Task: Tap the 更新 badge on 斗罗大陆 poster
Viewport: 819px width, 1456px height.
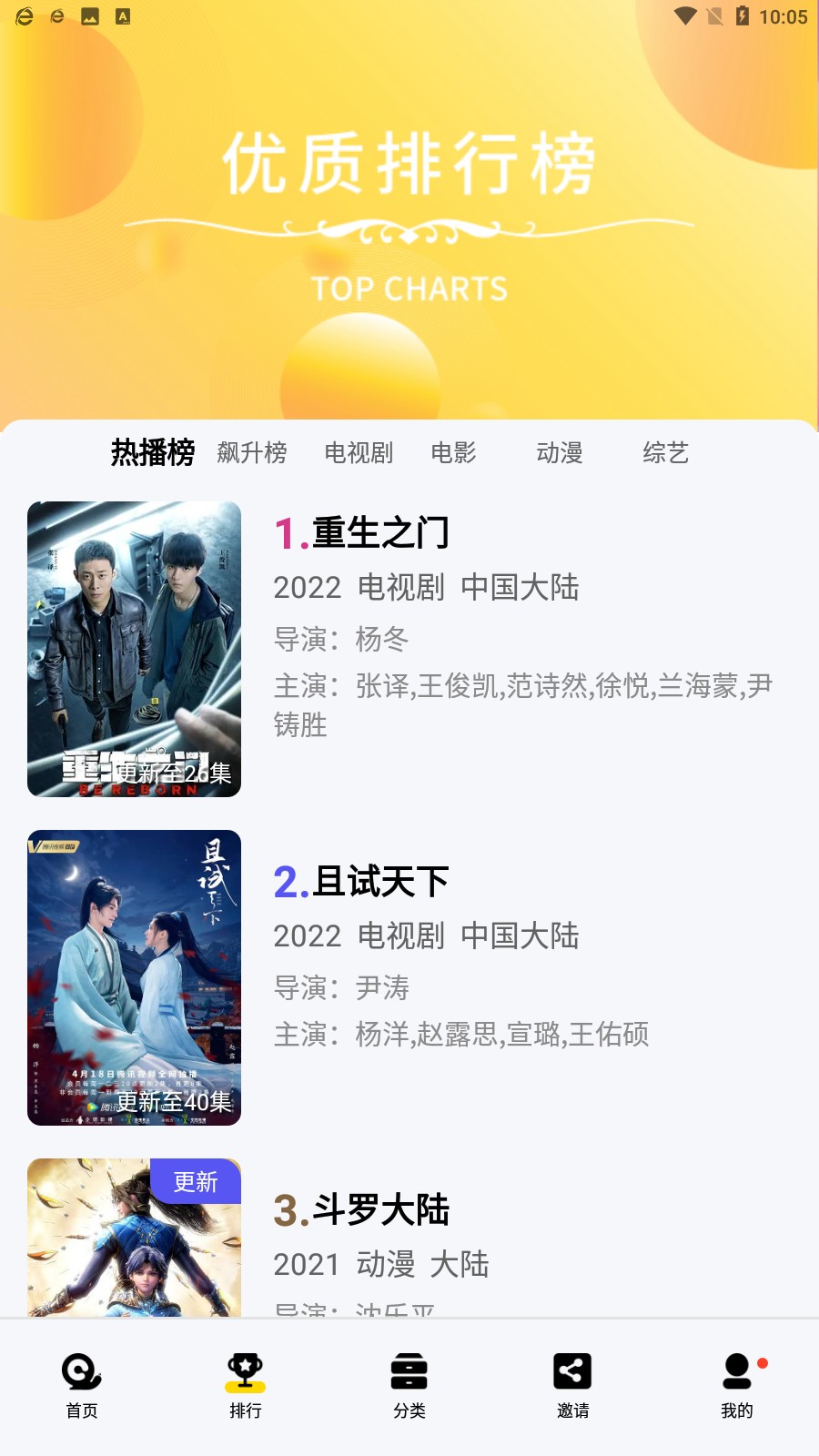Action: [197, 1182]
